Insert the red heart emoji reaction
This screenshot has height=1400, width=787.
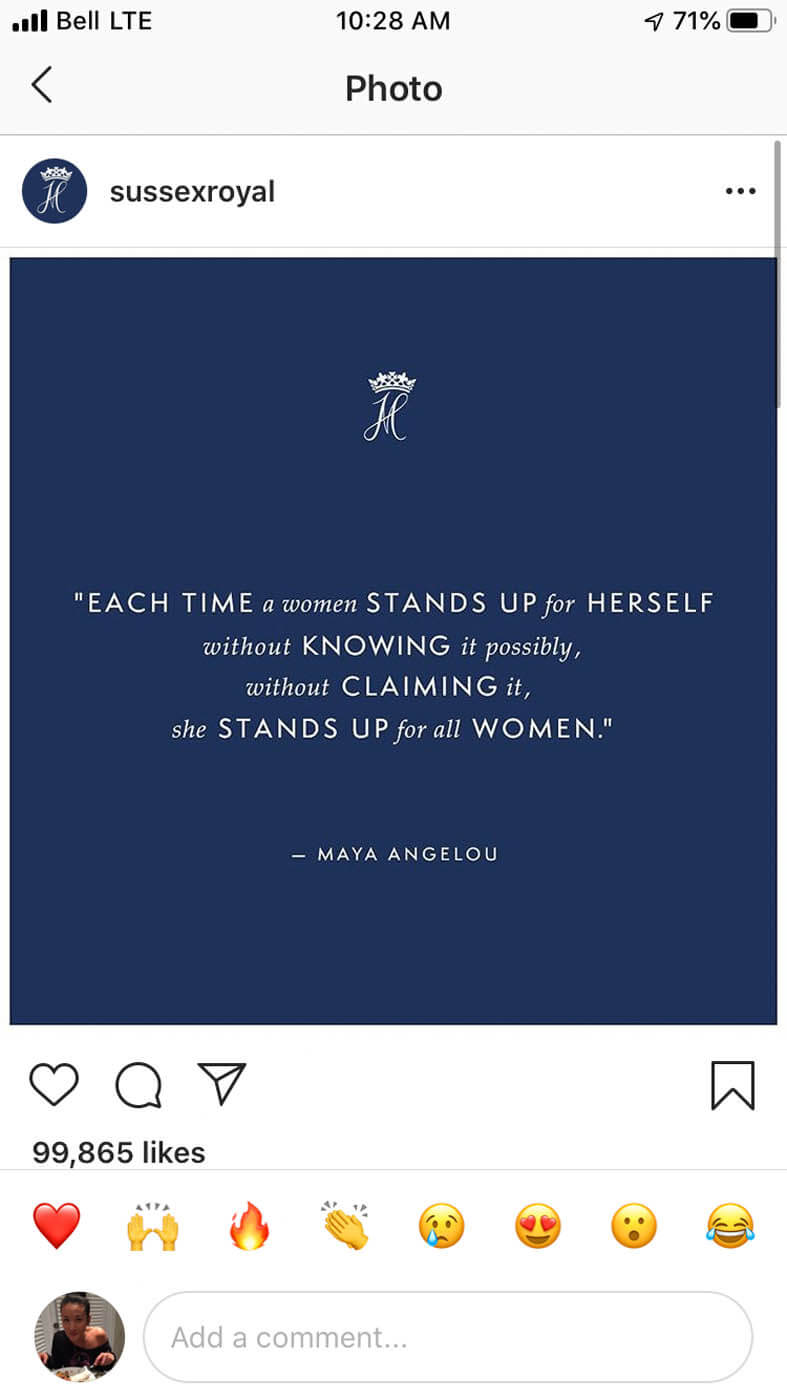click(x=56, y=1225)
